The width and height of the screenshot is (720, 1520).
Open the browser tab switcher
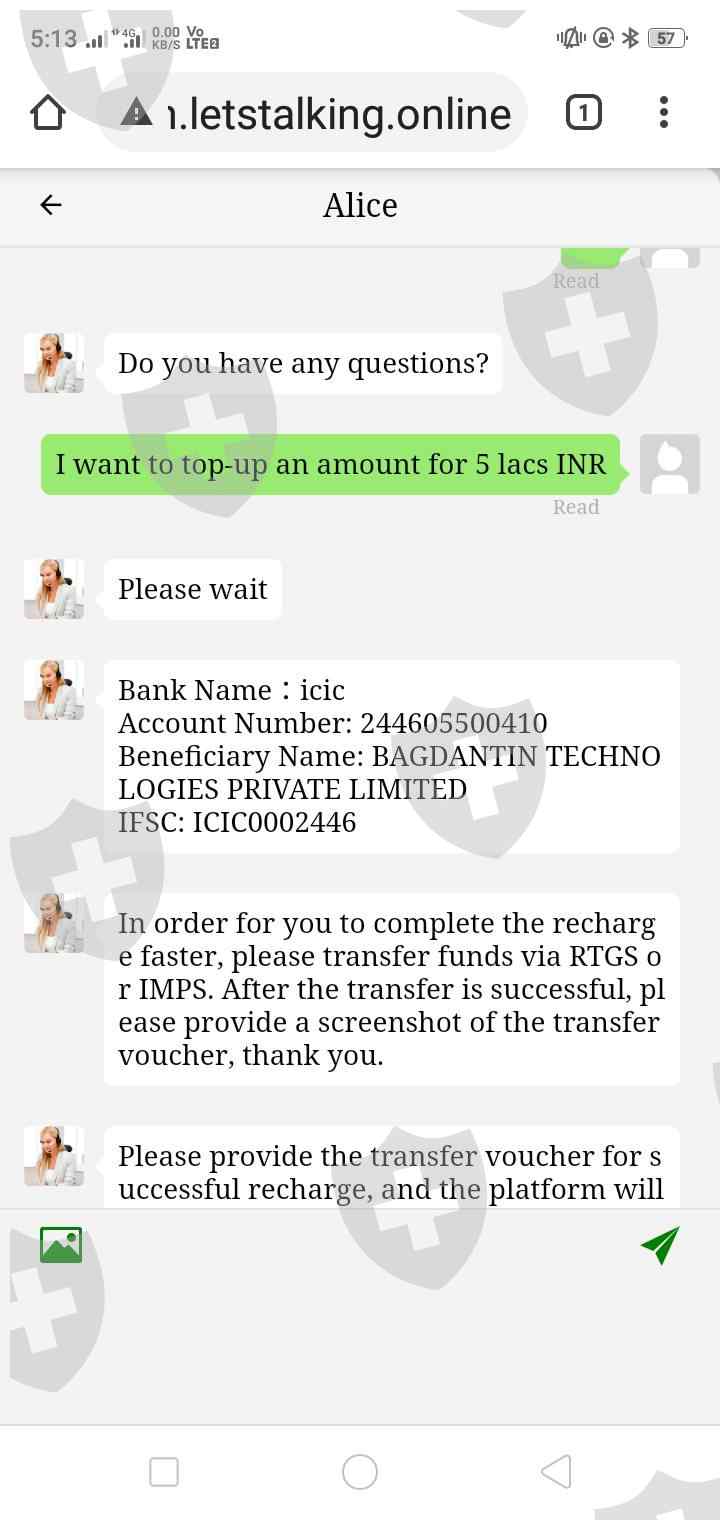[x=584, y=113]
